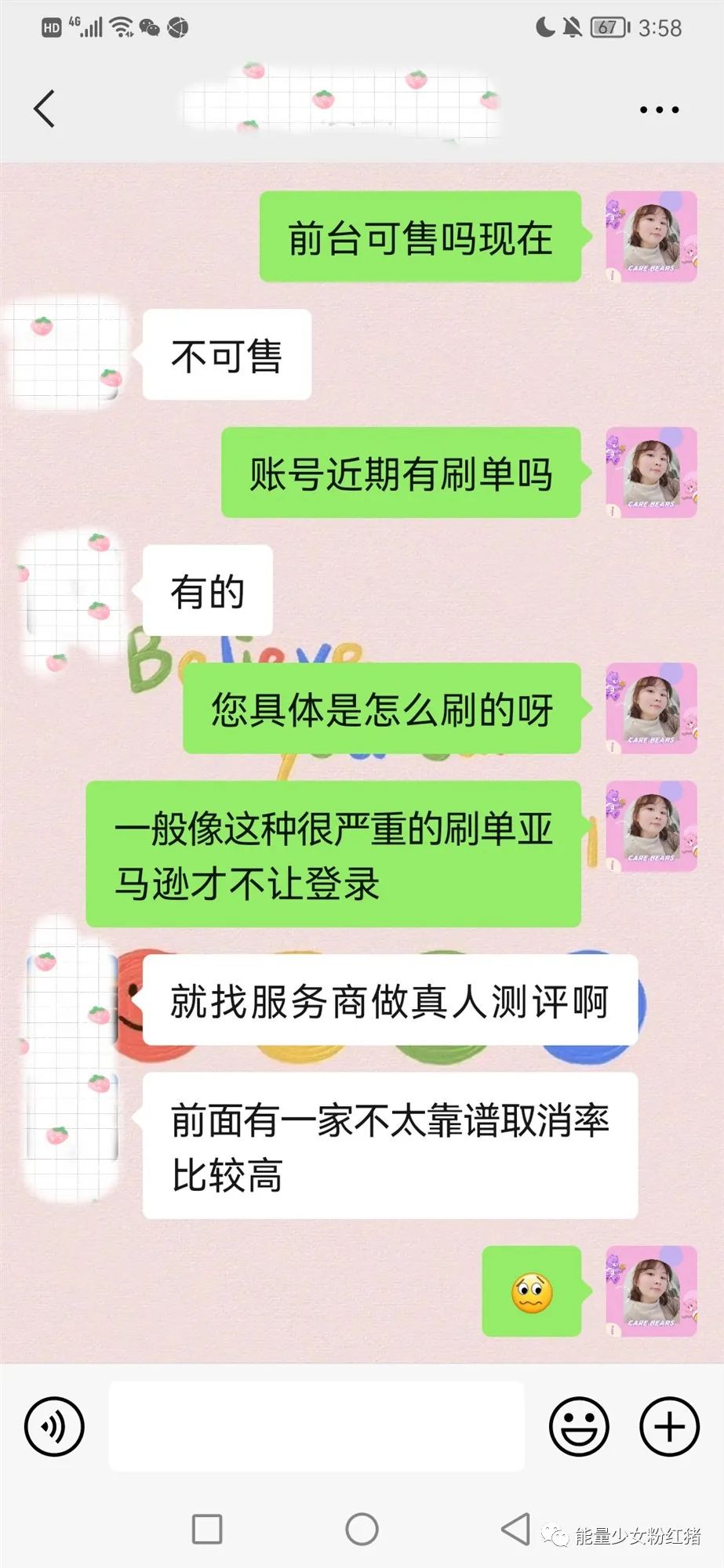Viewport: 724px width, 1568px height.
Task: Tap sender avatar beside 前台可售吗现在
Action: (651, 237)
